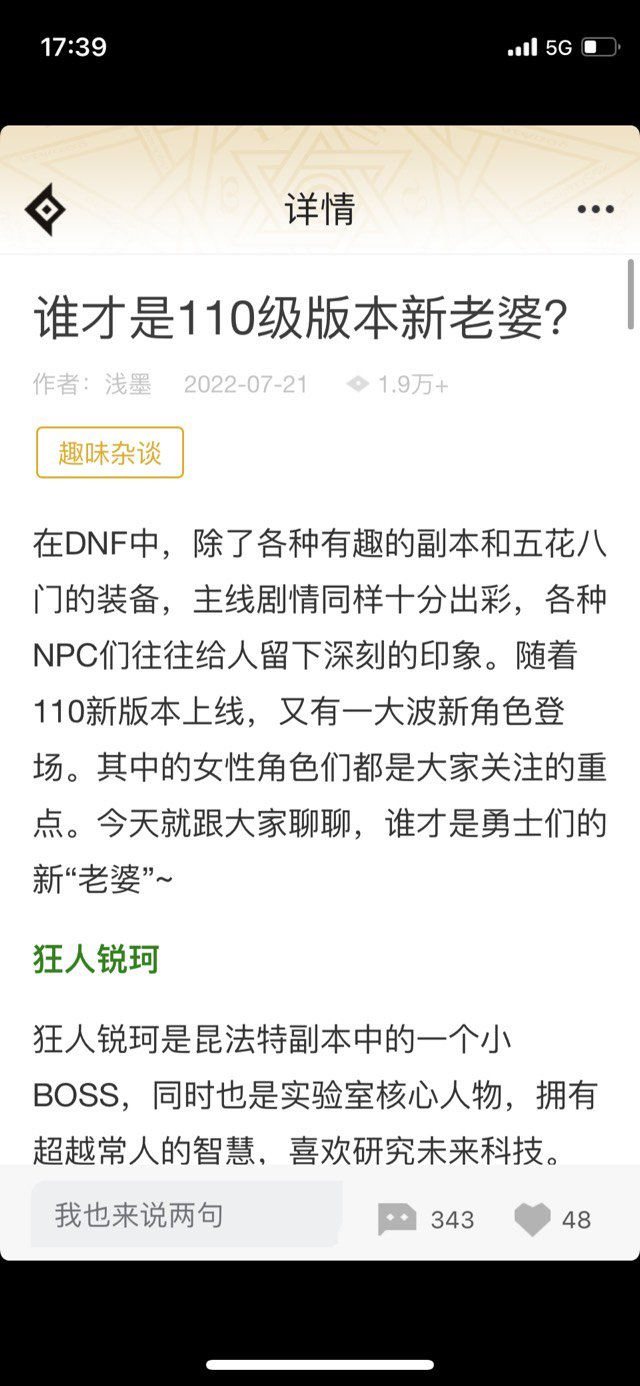Image resolution: width=640 pixels, height=1386 pixels.
Task: Tap the 我也来说两句 comment field
Action: [187, 1215]
